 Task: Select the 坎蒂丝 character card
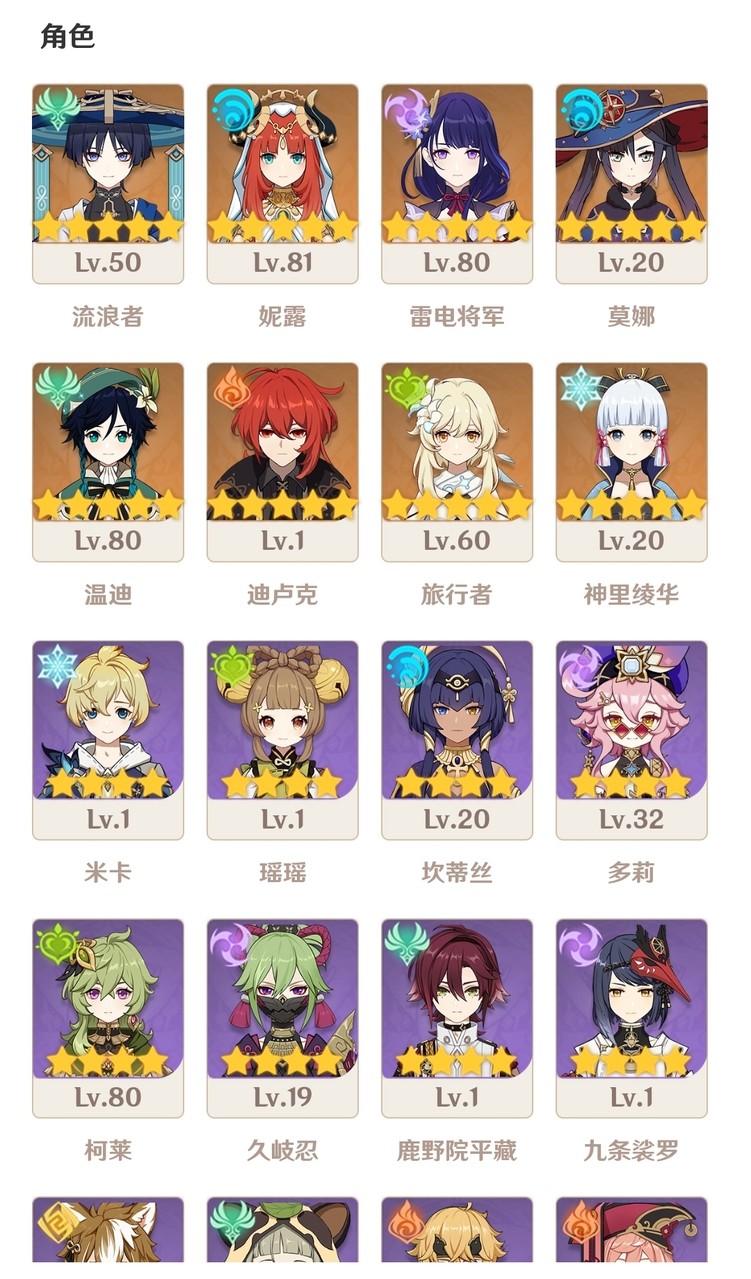click(x=457, y=739)
